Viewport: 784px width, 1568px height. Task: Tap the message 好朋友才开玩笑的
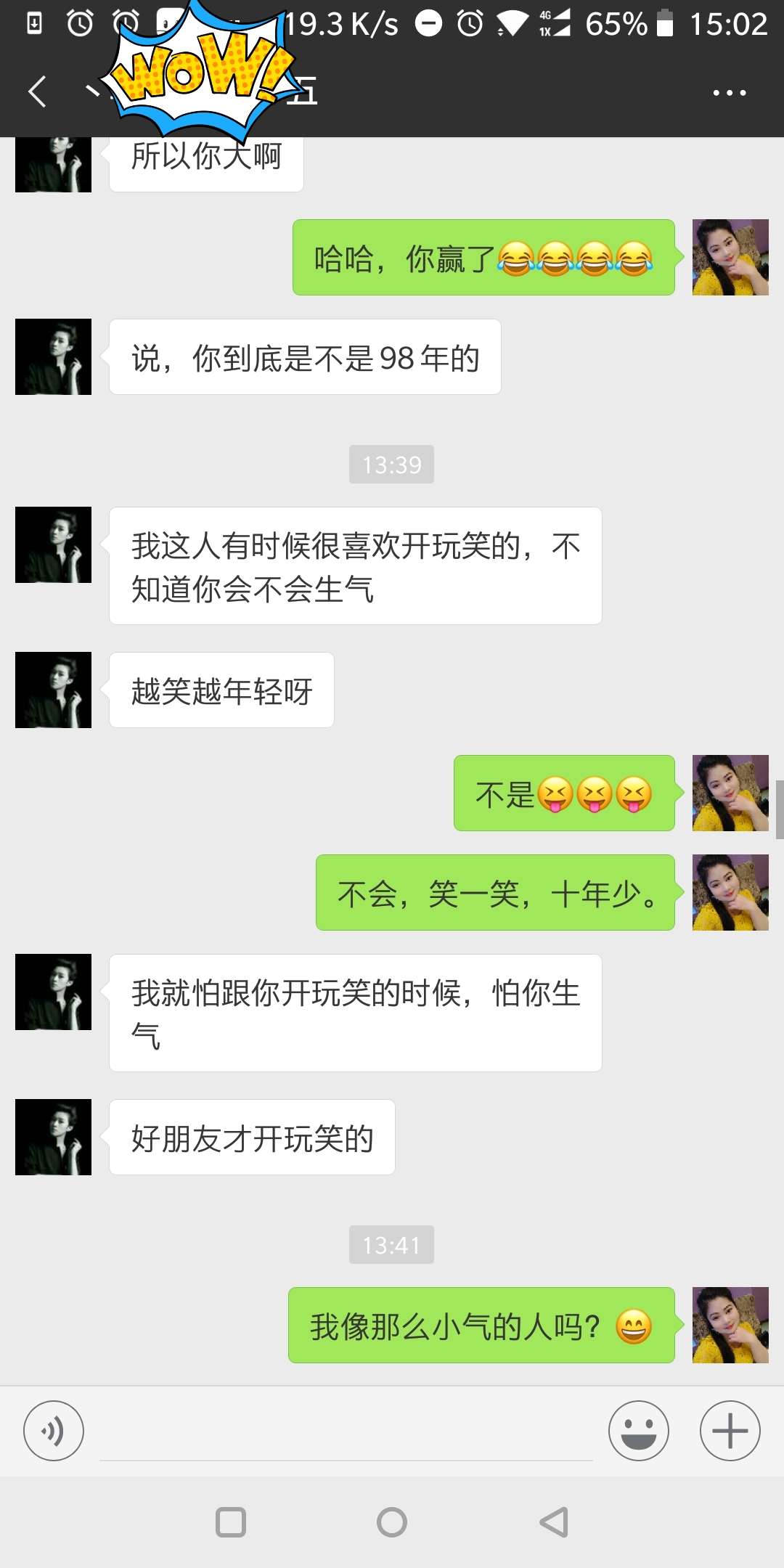[251, 1138]
